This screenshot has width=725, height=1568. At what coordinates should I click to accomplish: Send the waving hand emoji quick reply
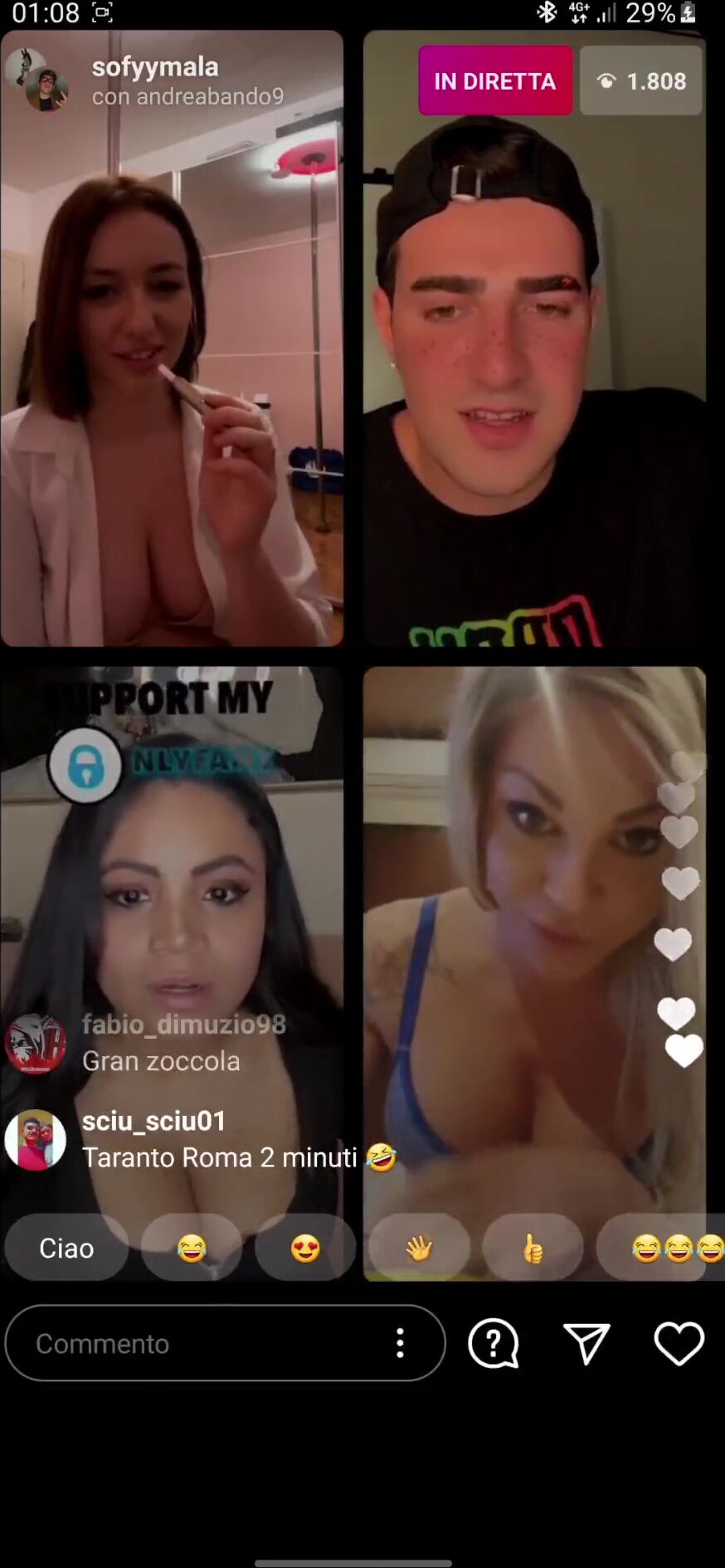pyautogui.click(x=419, y=1248)
